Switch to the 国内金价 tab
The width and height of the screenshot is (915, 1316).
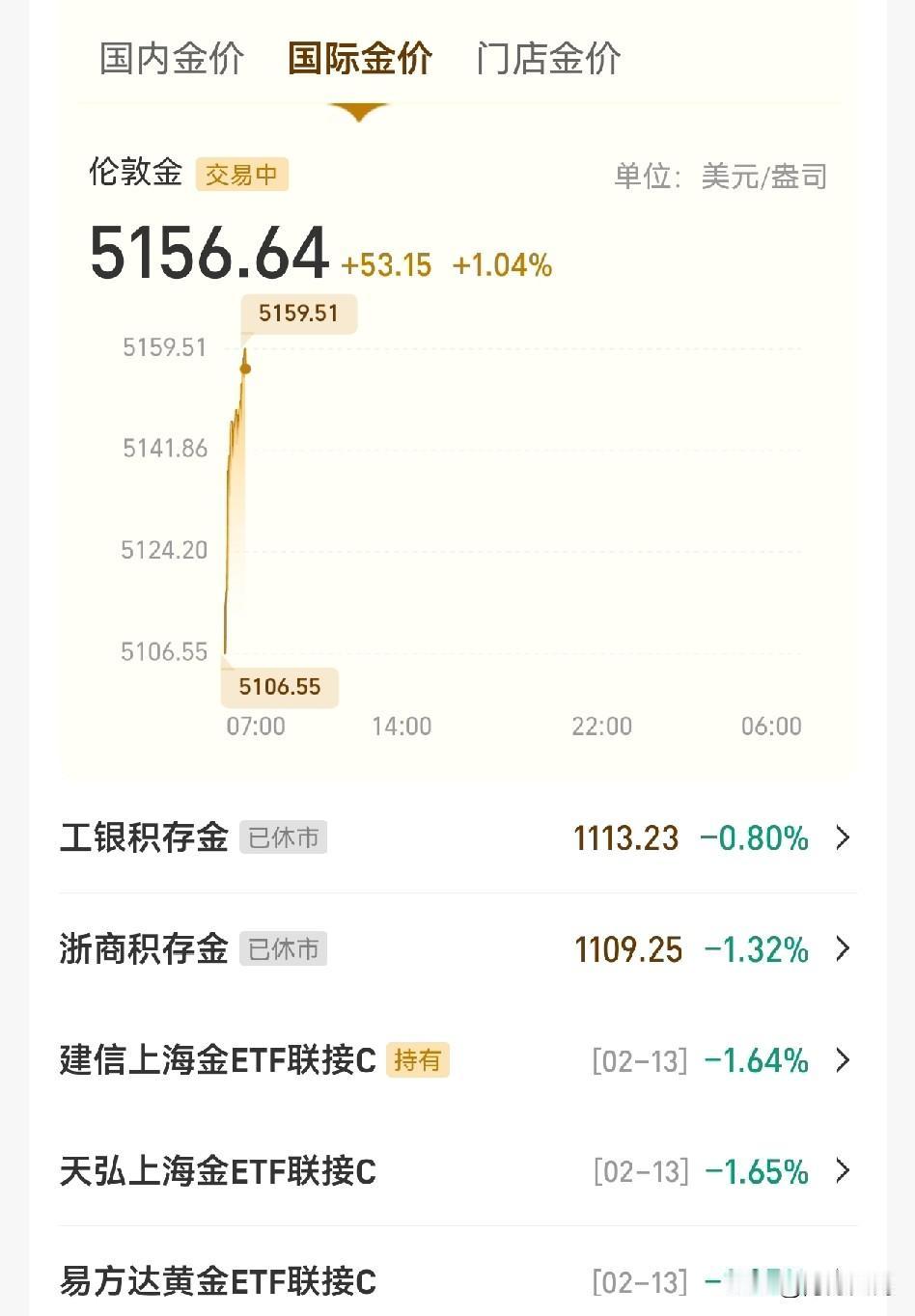[x=170, y=58]
